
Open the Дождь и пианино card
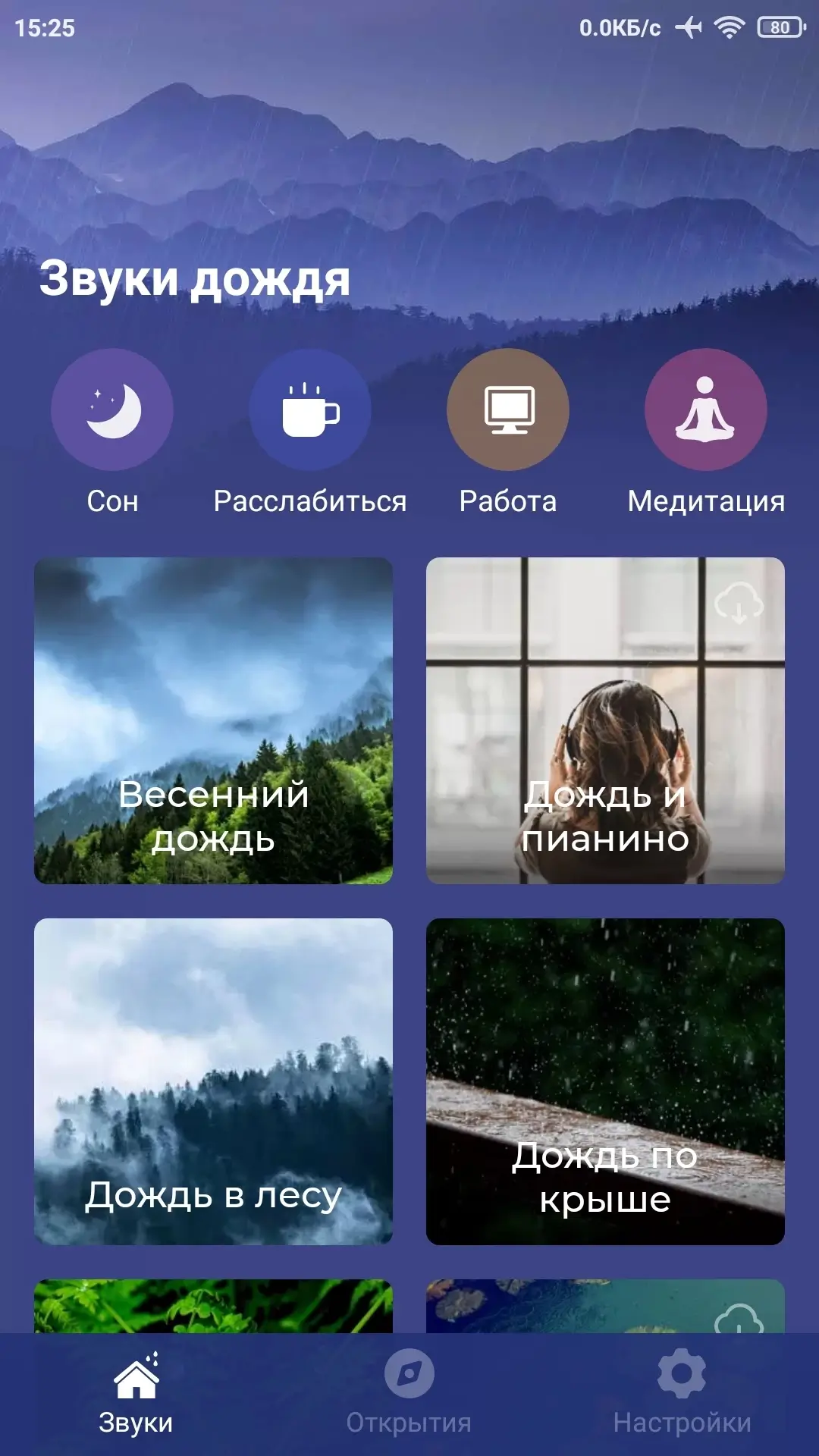(605, 720)
